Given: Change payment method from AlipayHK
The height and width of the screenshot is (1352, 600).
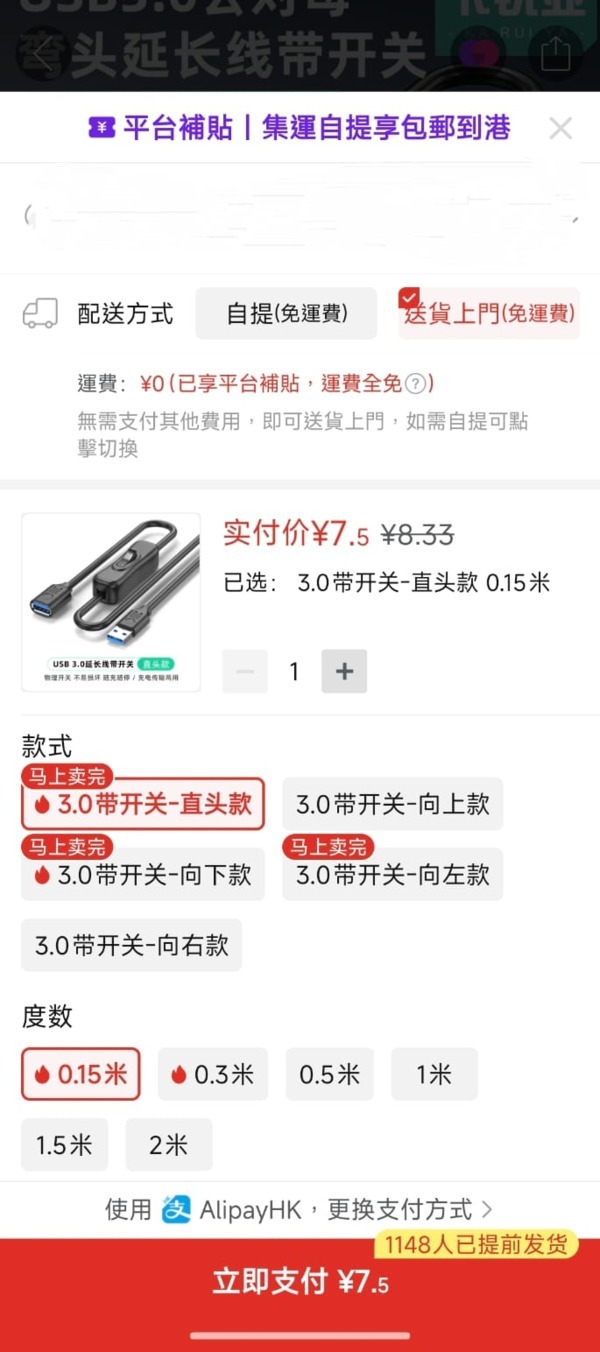Looking at the screenshot, I should point(410,1210).
